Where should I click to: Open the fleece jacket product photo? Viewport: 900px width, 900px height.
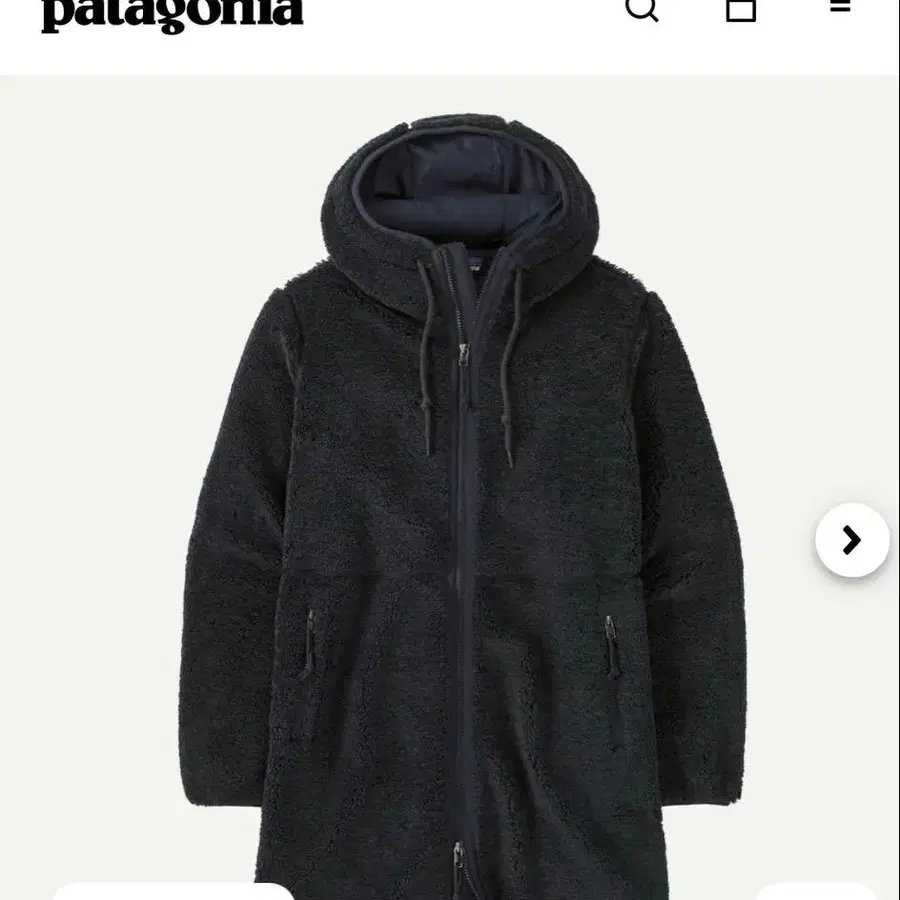click(x=459, y=505)
